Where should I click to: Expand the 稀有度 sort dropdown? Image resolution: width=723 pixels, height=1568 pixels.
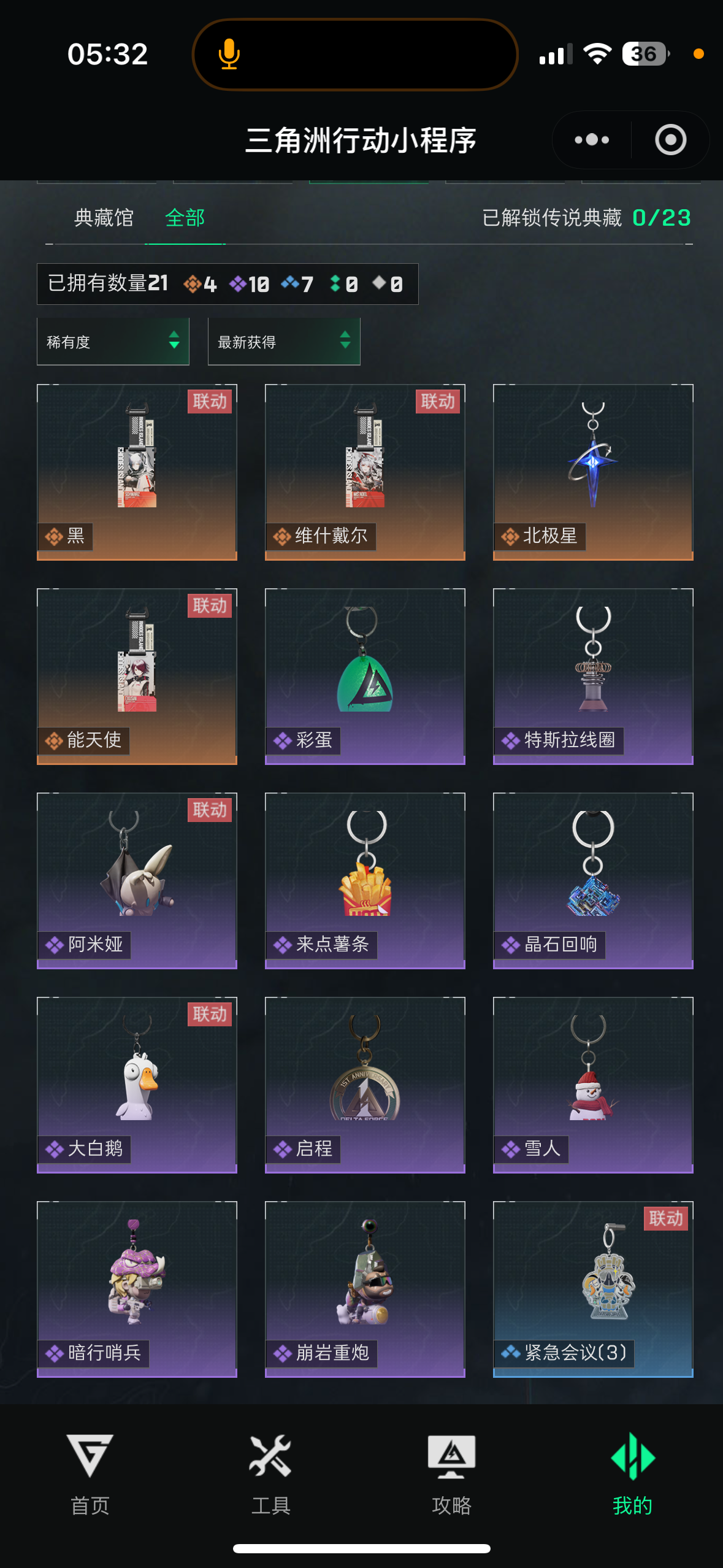pyautogui.click(x=113, y=342)
